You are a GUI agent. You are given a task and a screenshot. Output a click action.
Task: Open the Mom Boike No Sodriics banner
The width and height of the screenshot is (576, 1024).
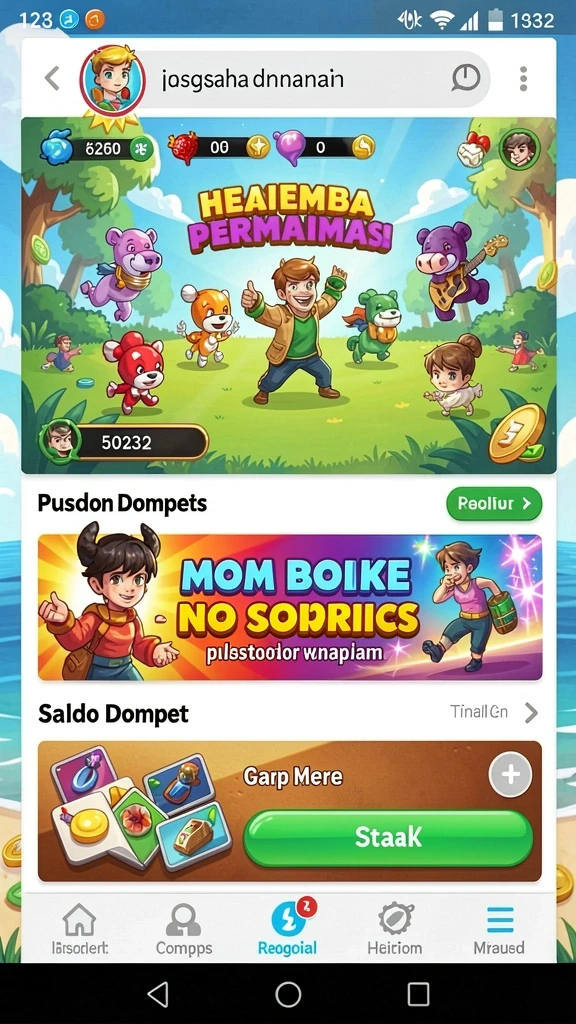click(x=289, y=607)
